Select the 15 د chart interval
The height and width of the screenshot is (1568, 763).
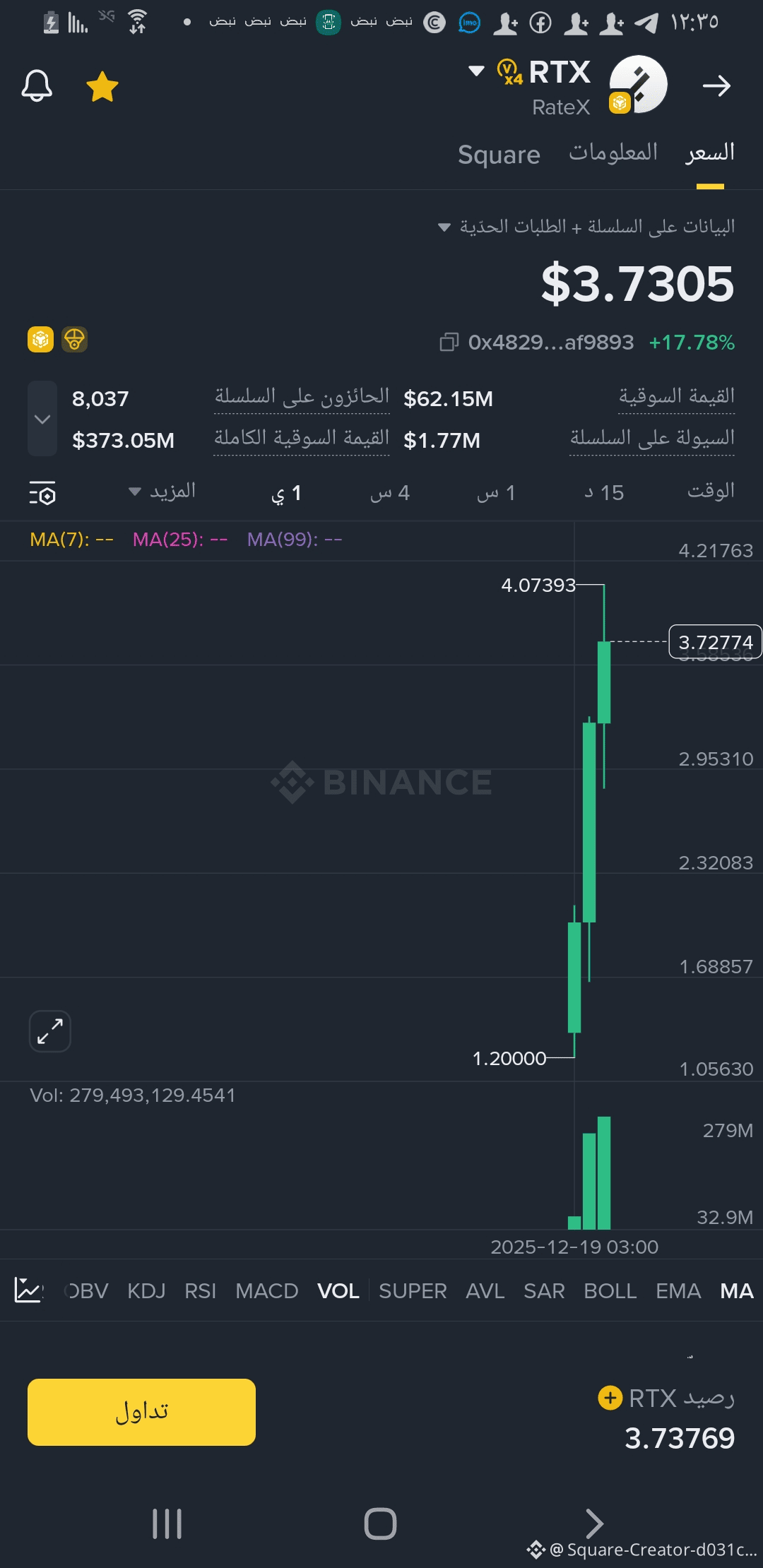604,492
